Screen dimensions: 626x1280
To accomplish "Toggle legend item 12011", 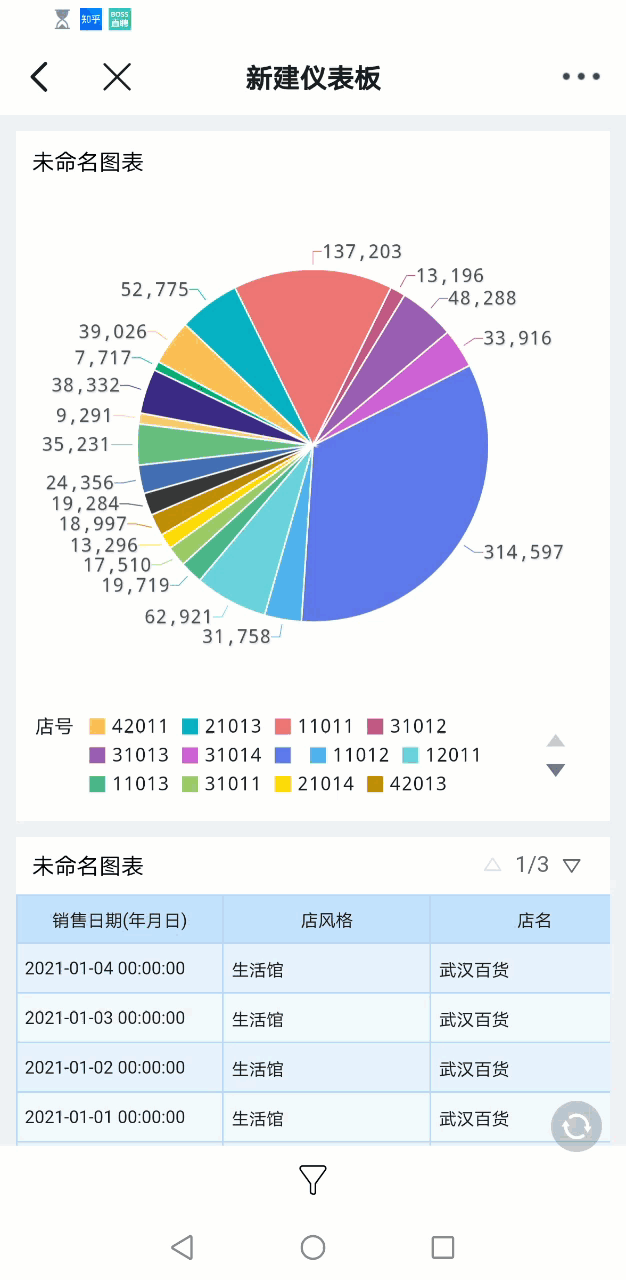I will pyautogui.click(x=441, y=755).
